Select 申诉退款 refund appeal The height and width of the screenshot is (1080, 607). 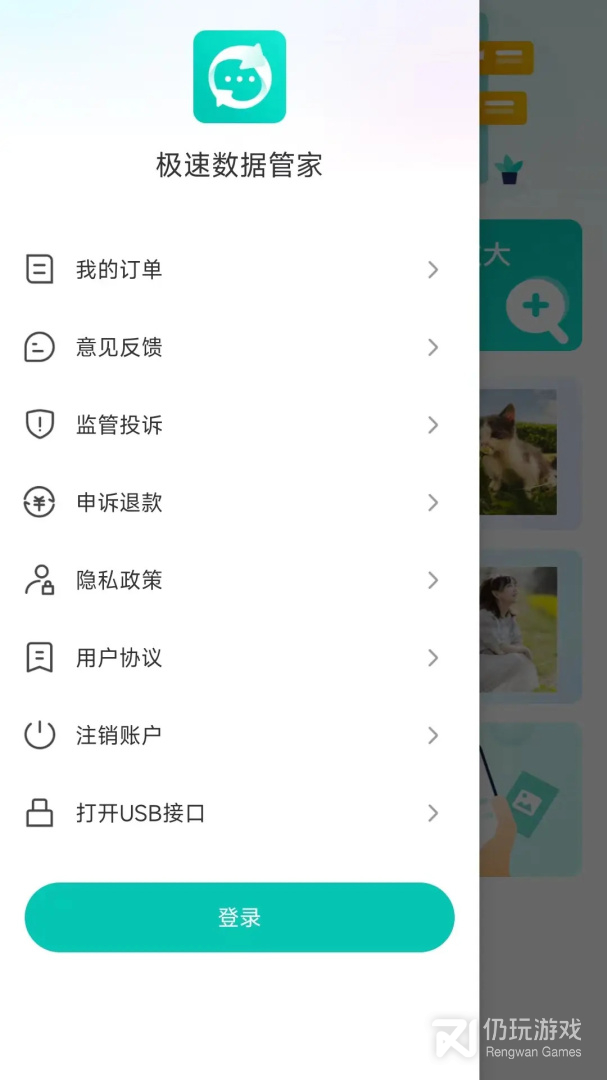(232, 503)
